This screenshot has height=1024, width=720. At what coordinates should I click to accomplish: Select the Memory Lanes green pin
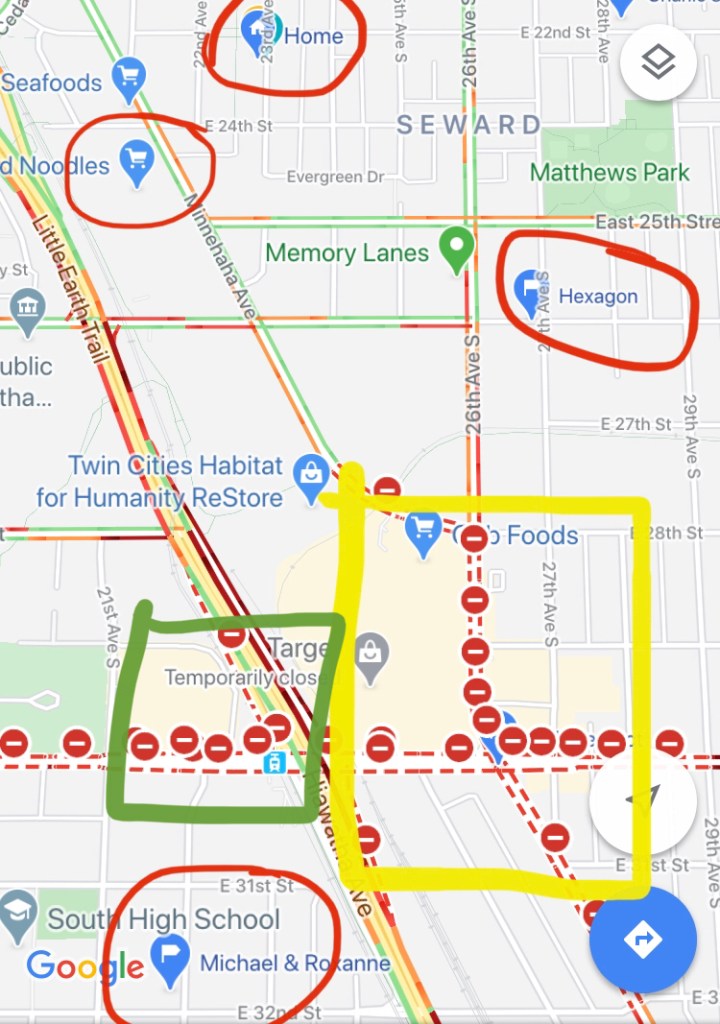[x=457, y=248]
